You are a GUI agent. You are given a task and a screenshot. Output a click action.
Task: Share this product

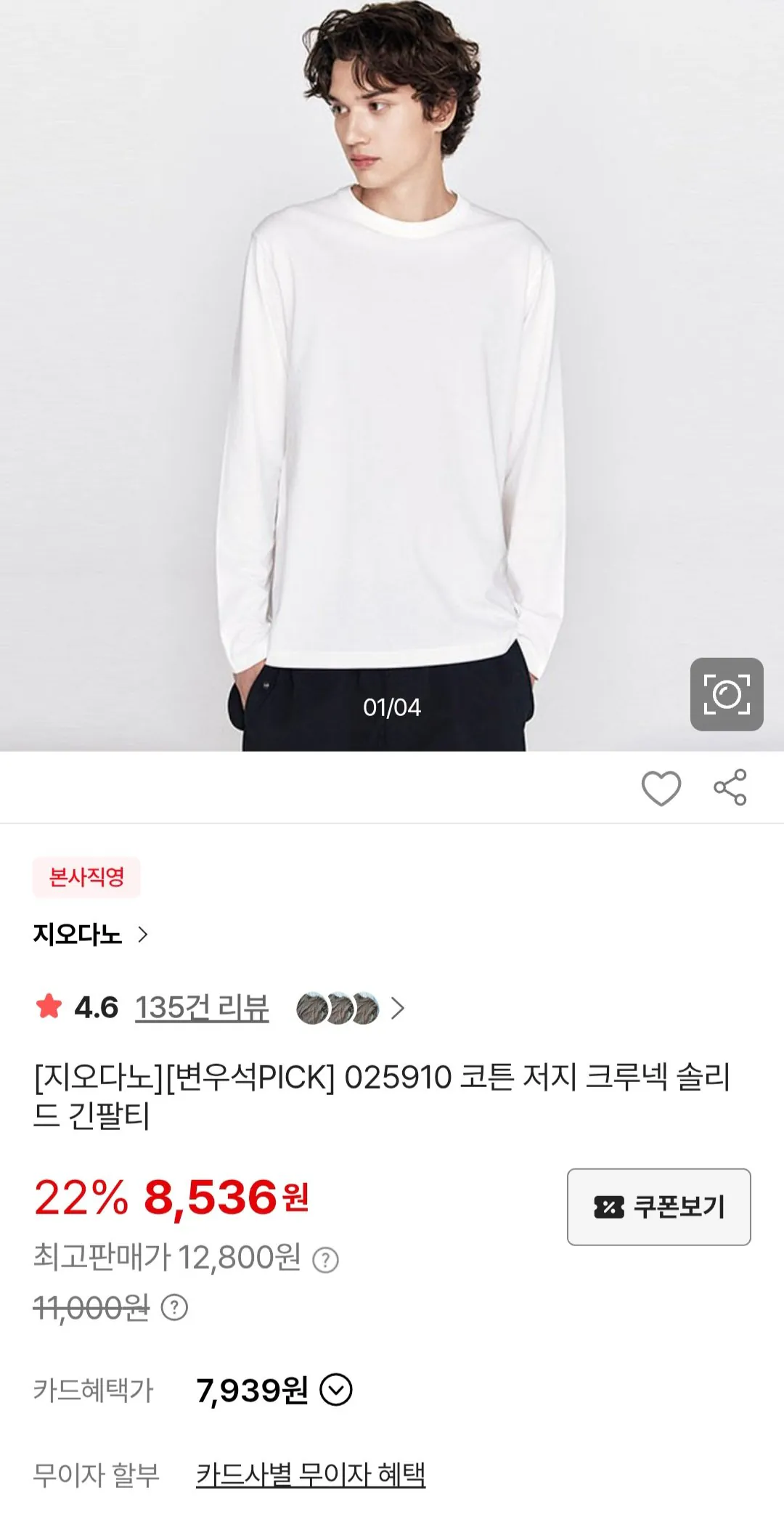pos(730,787)
